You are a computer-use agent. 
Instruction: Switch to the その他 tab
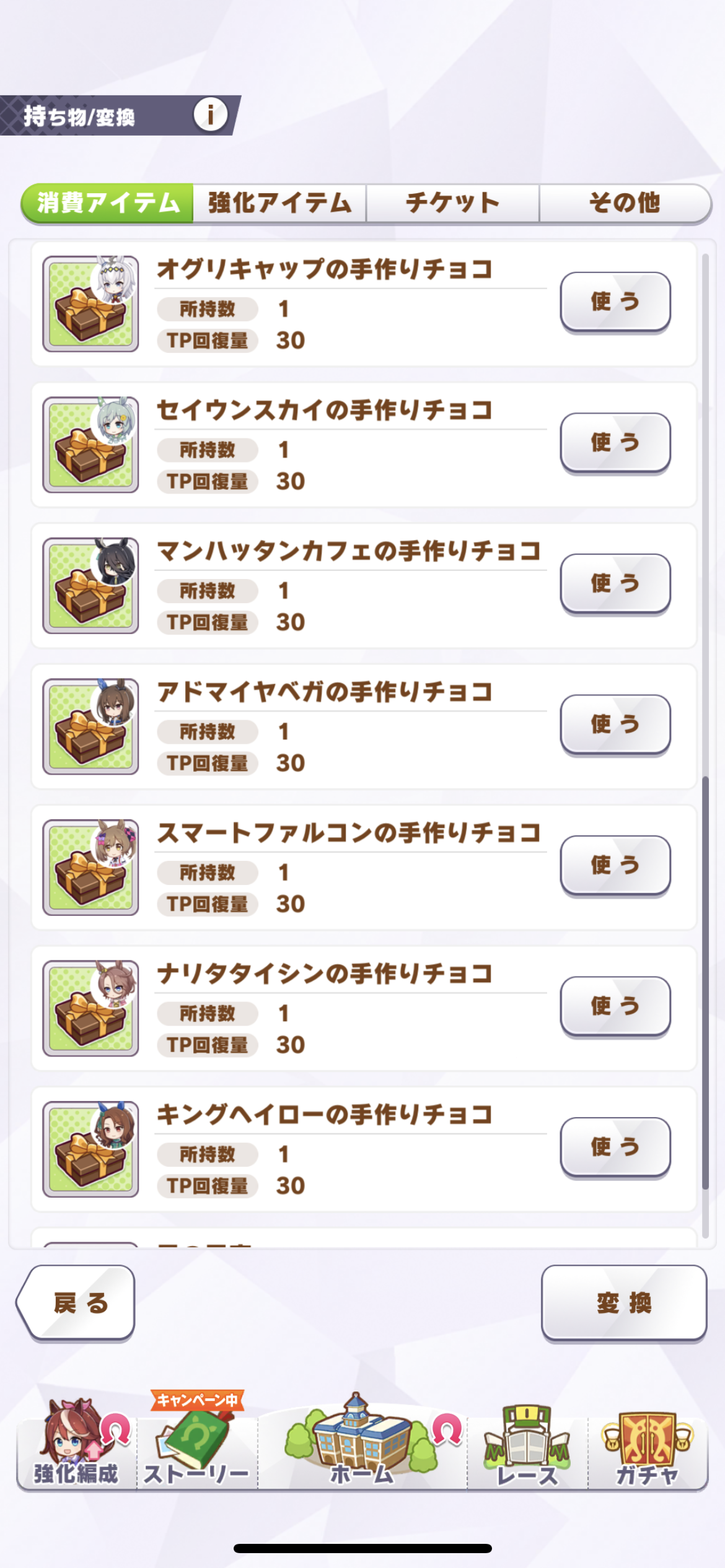(625, 203)
